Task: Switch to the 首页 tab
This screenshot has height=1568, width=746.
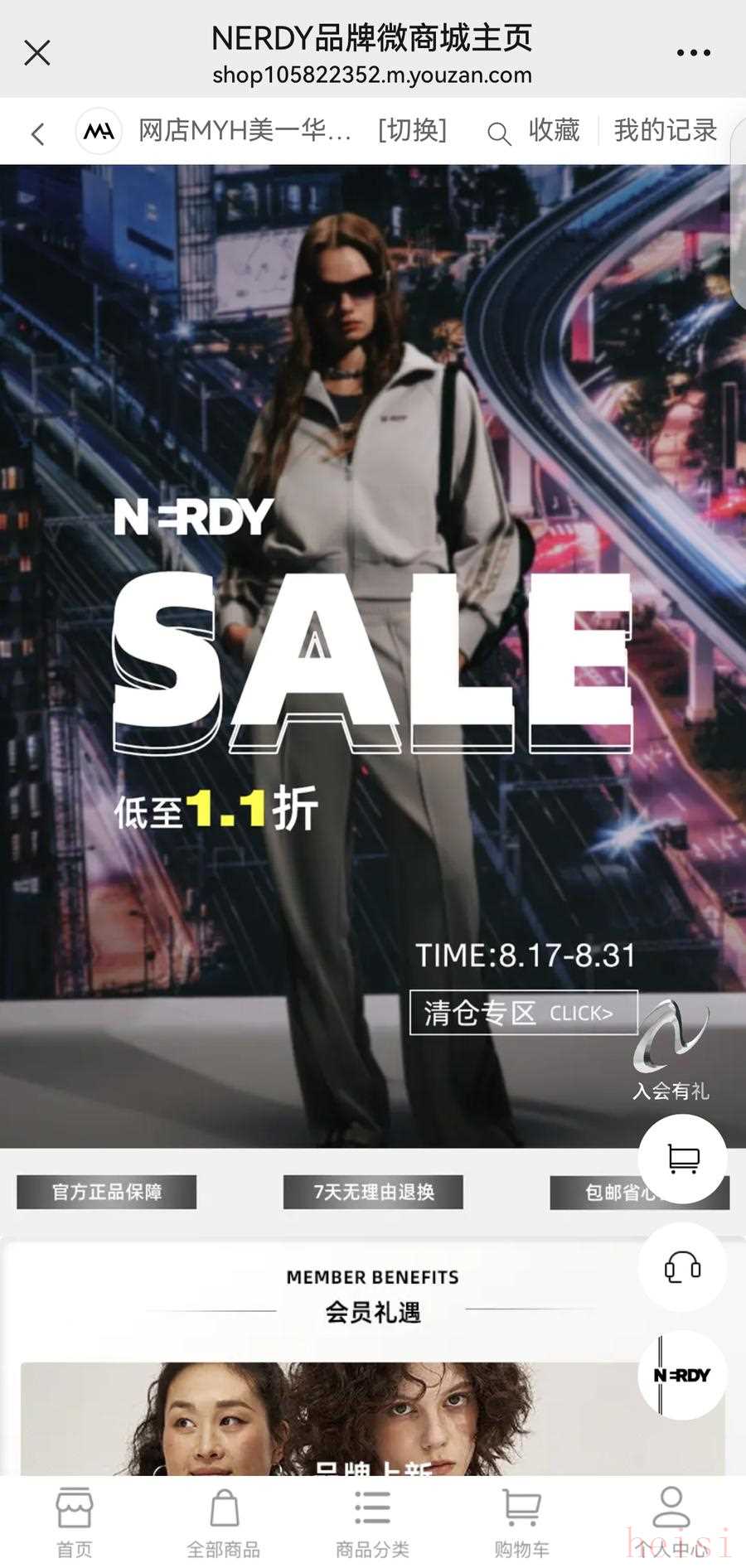Action: pos(75,1522)
